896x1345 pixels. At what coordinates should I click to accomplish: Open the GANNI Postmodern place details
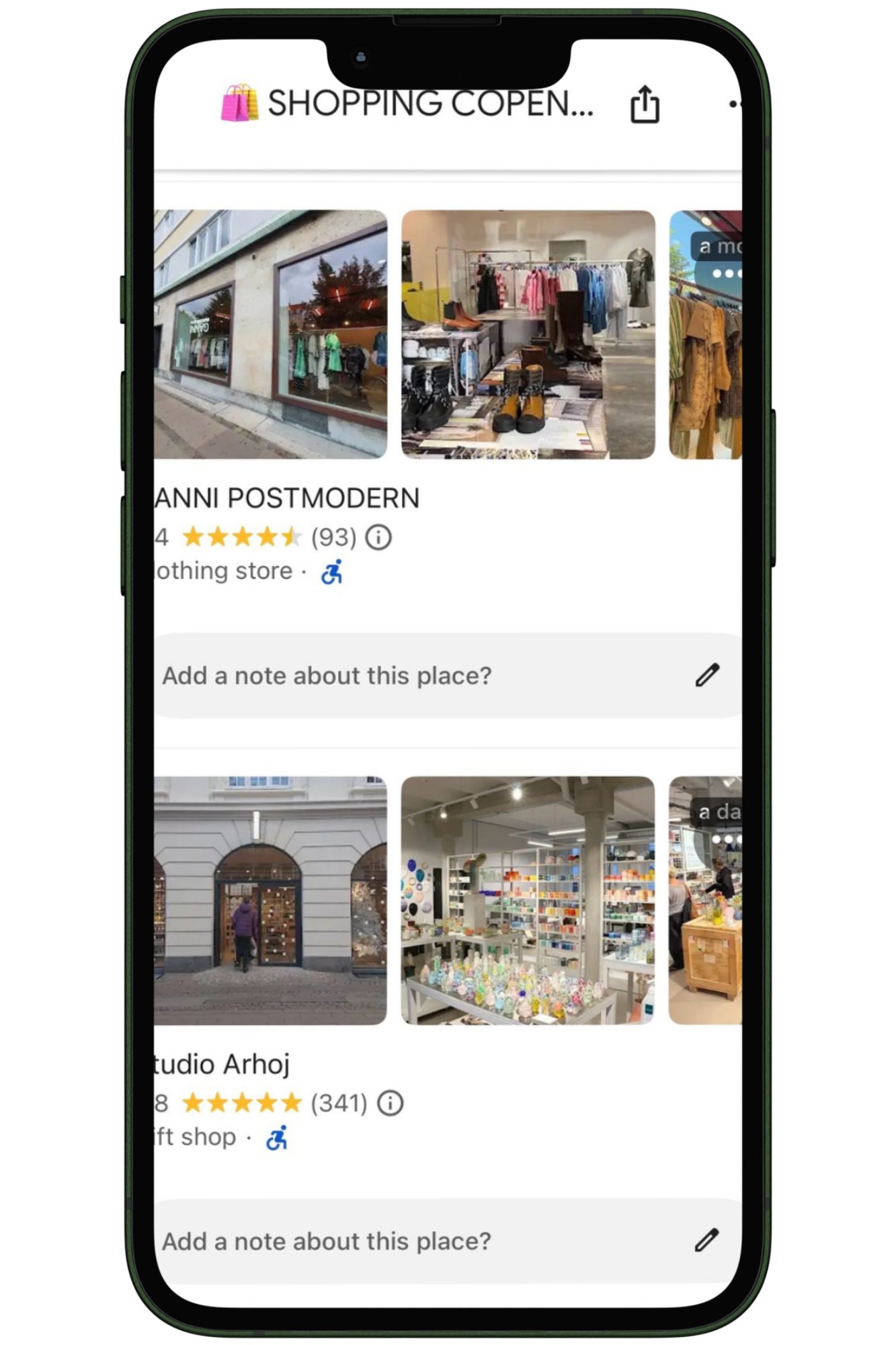click(x=288, y=498)
